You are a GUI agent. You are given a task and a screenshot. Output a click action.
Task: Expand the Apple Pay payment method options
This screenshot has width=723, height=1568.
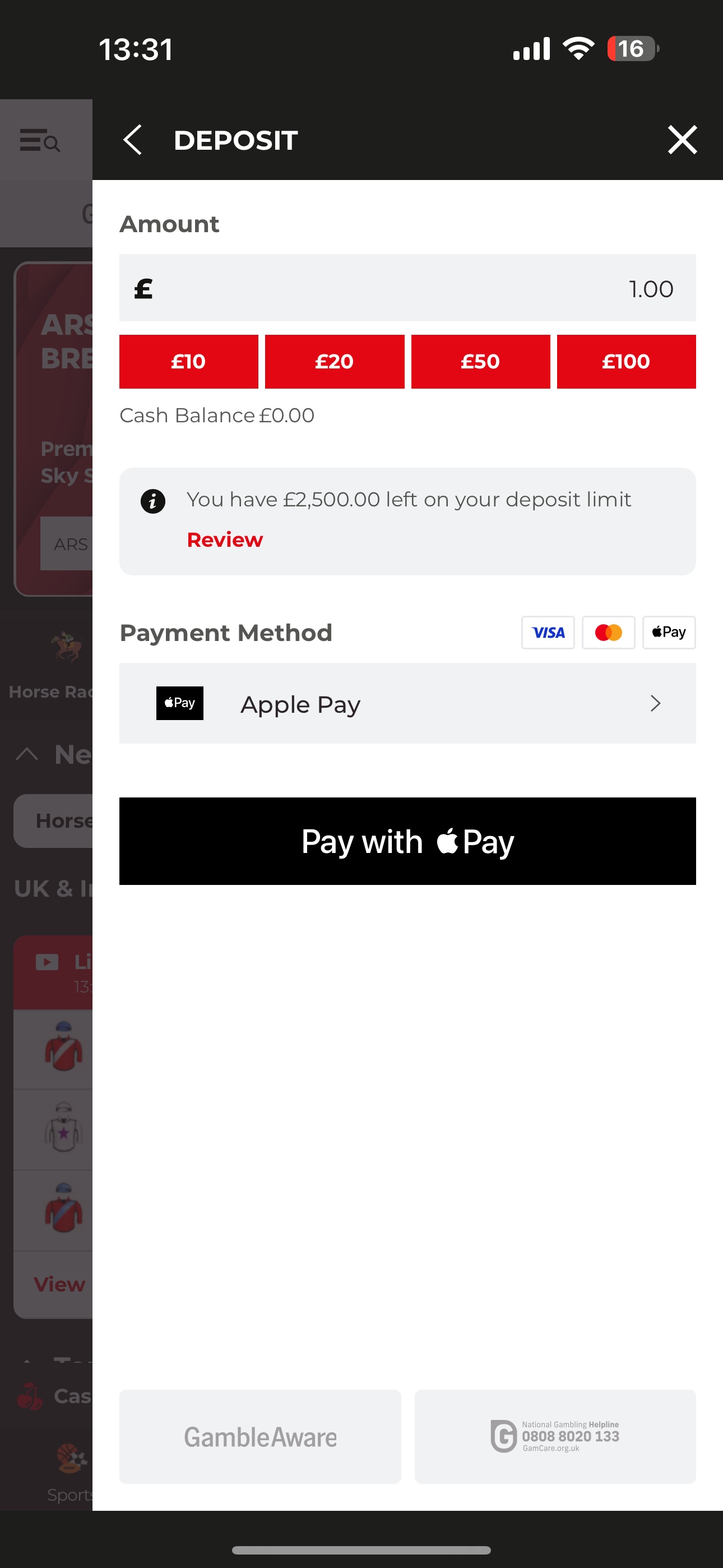(408, 703)
